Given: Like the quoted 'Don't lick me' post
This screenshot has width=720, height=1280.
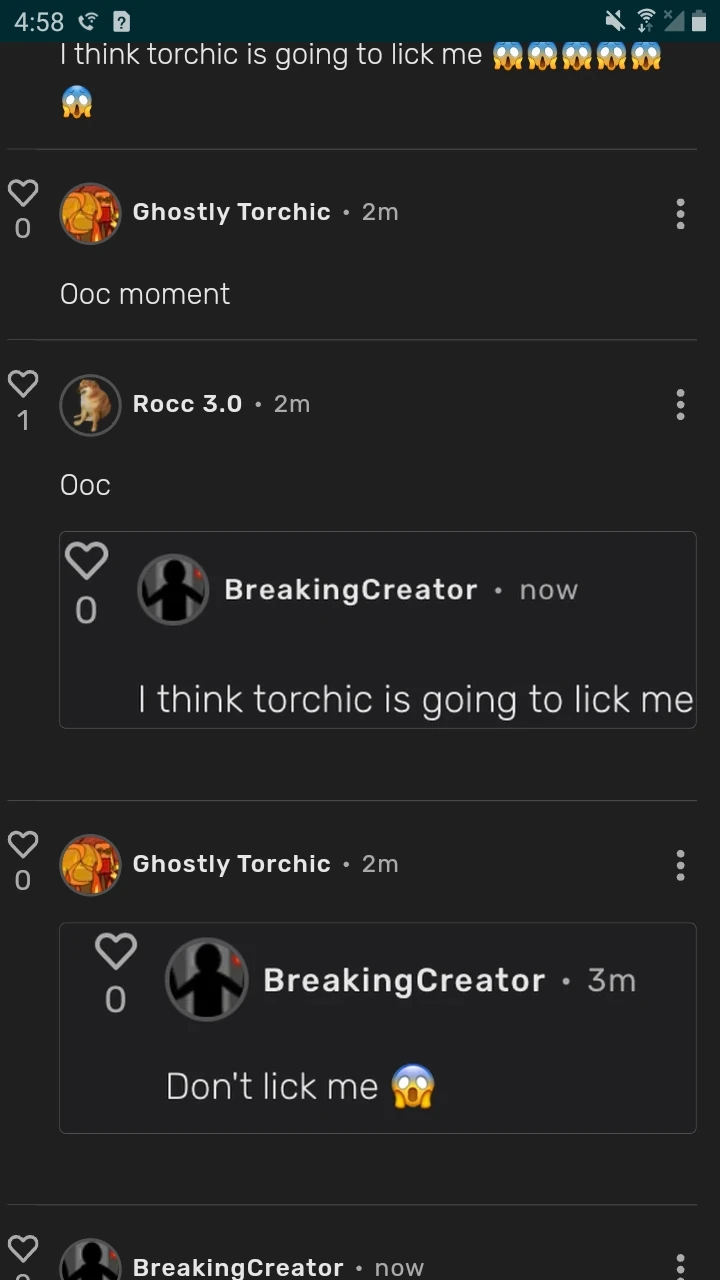Looking at the screenshot, I should 115,951.
